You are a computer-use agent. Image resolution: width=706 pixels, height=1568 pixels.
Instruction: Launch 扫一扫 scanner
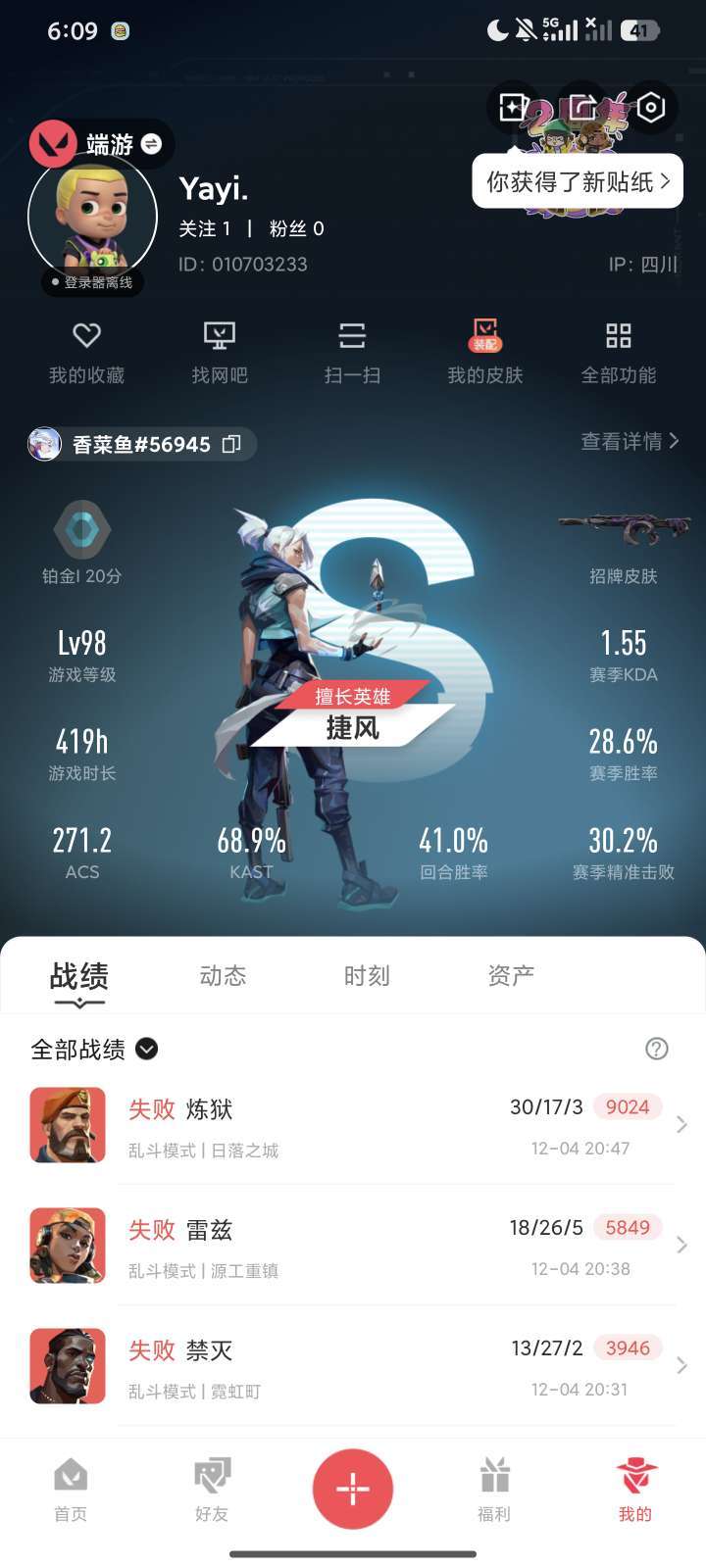point(352,352)
